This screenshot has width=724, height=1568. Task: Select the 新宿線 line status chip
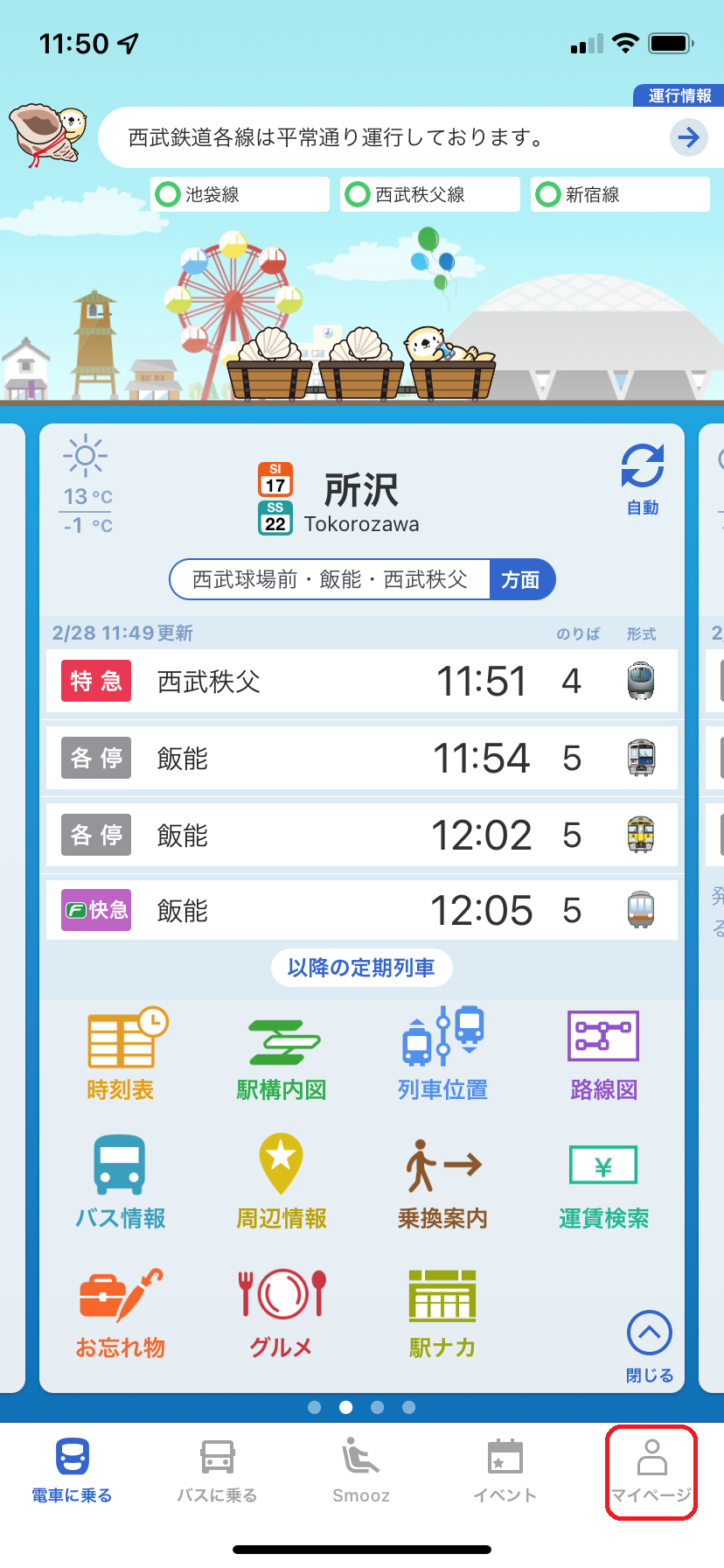620,194
